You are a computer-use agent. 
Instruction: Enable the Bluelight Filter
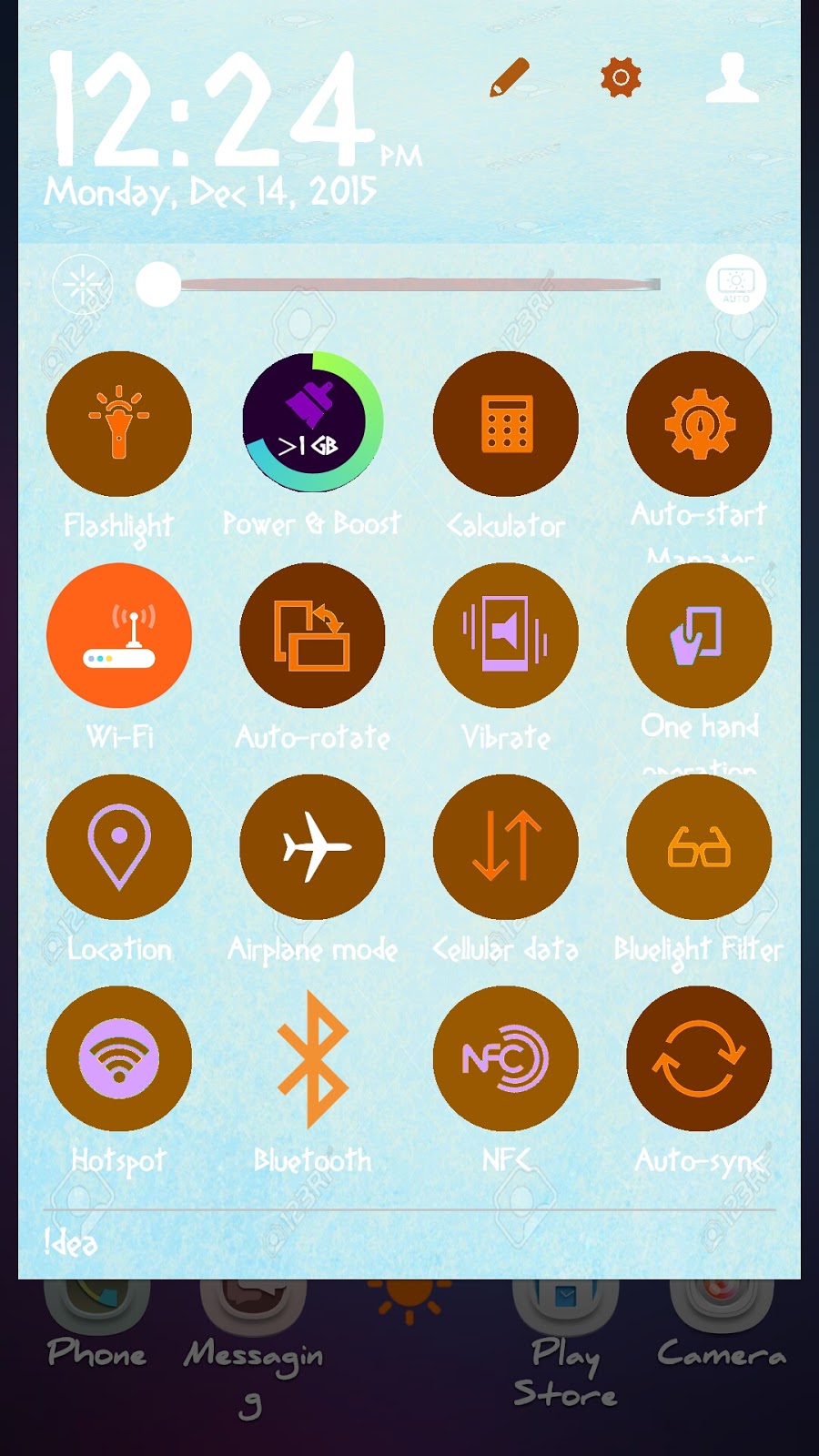coord(699,847)
